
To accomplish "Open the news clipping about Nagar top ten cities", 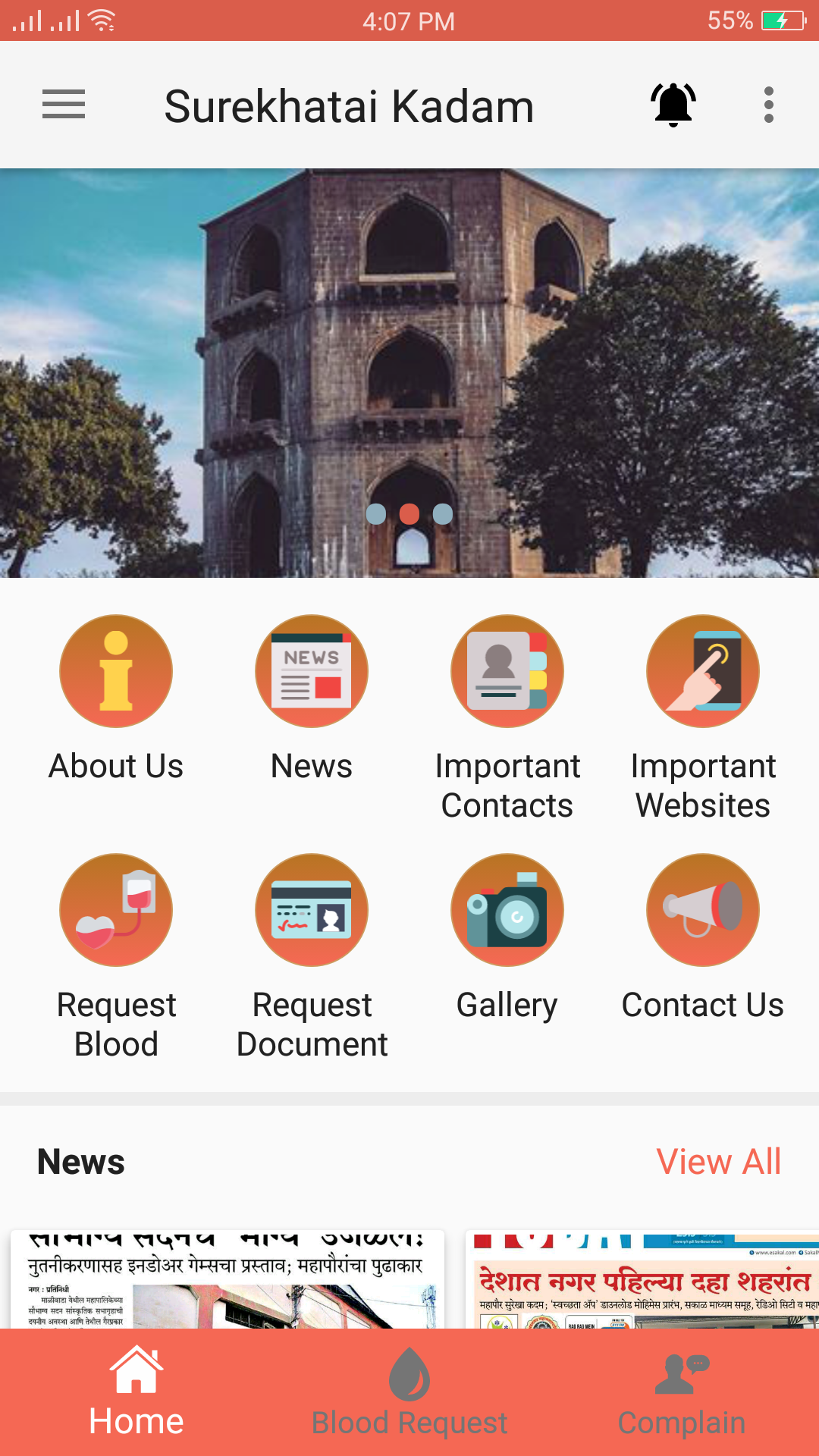I will click(642, 1279).
